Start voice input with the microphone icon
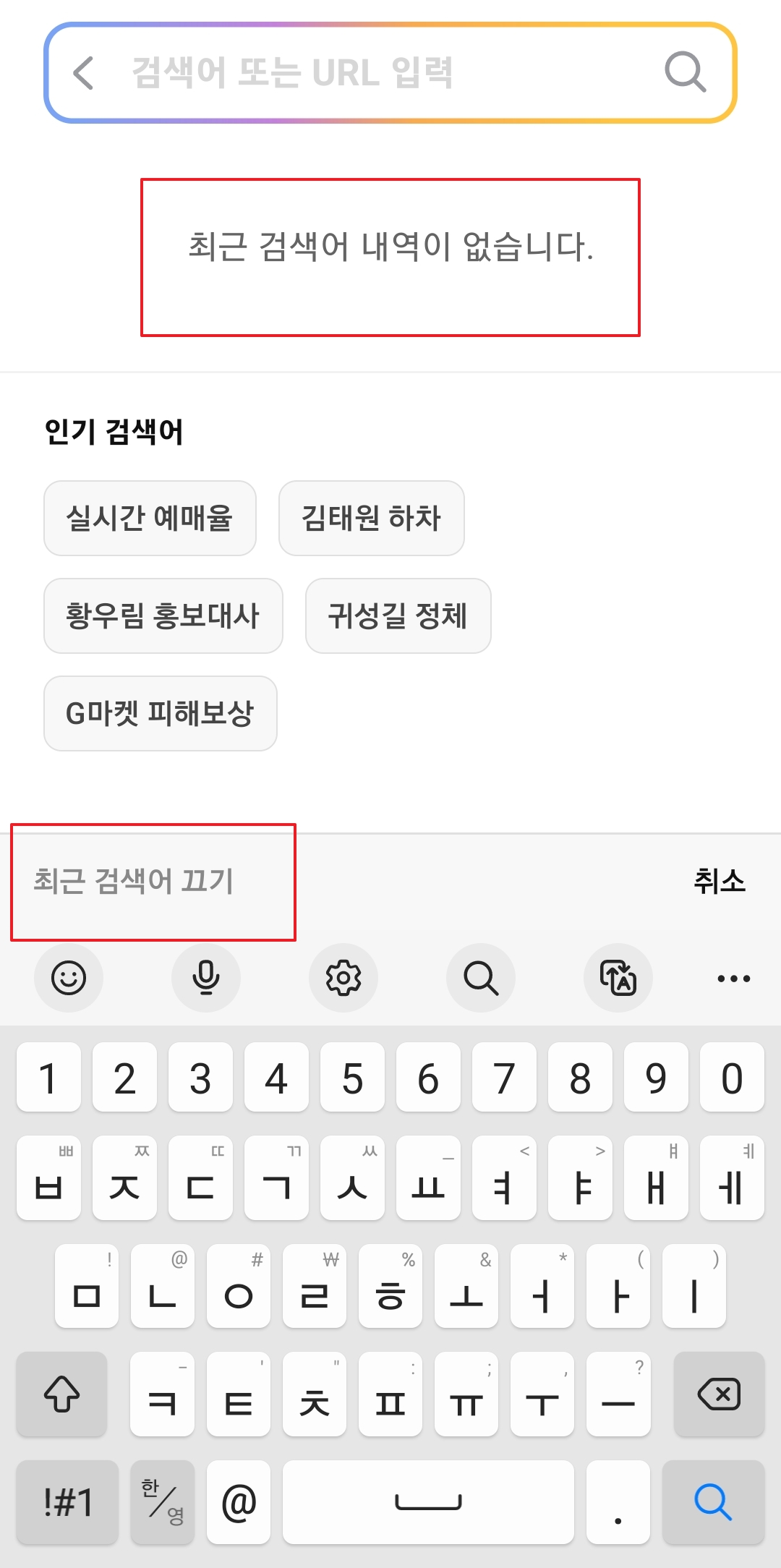This screenshot has height=1568, width=781. (206, 978)
